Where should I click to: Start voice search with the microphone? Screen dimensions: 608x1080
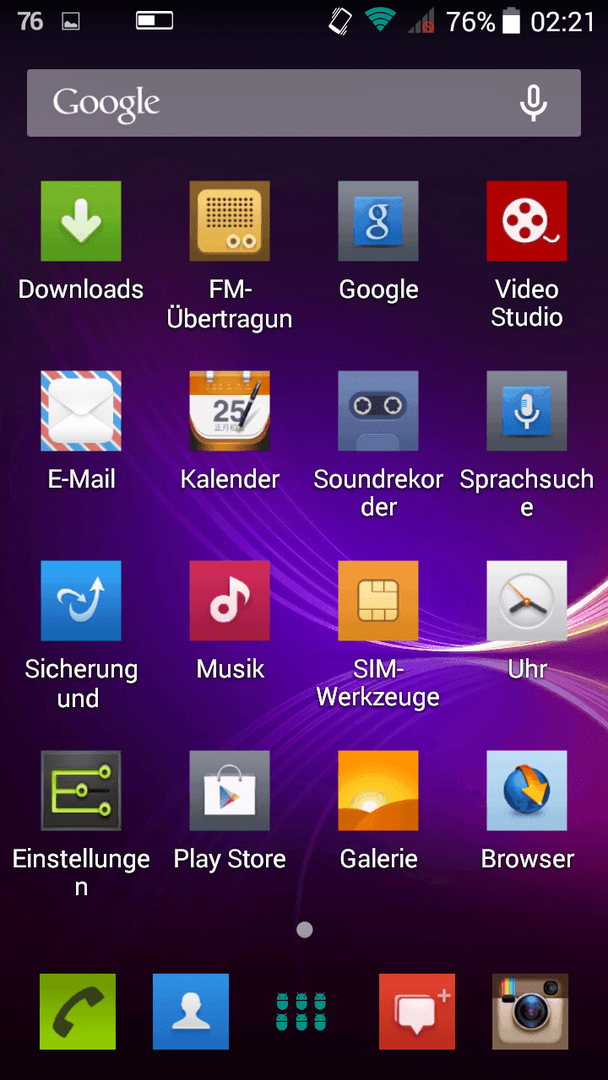point(534,103)
